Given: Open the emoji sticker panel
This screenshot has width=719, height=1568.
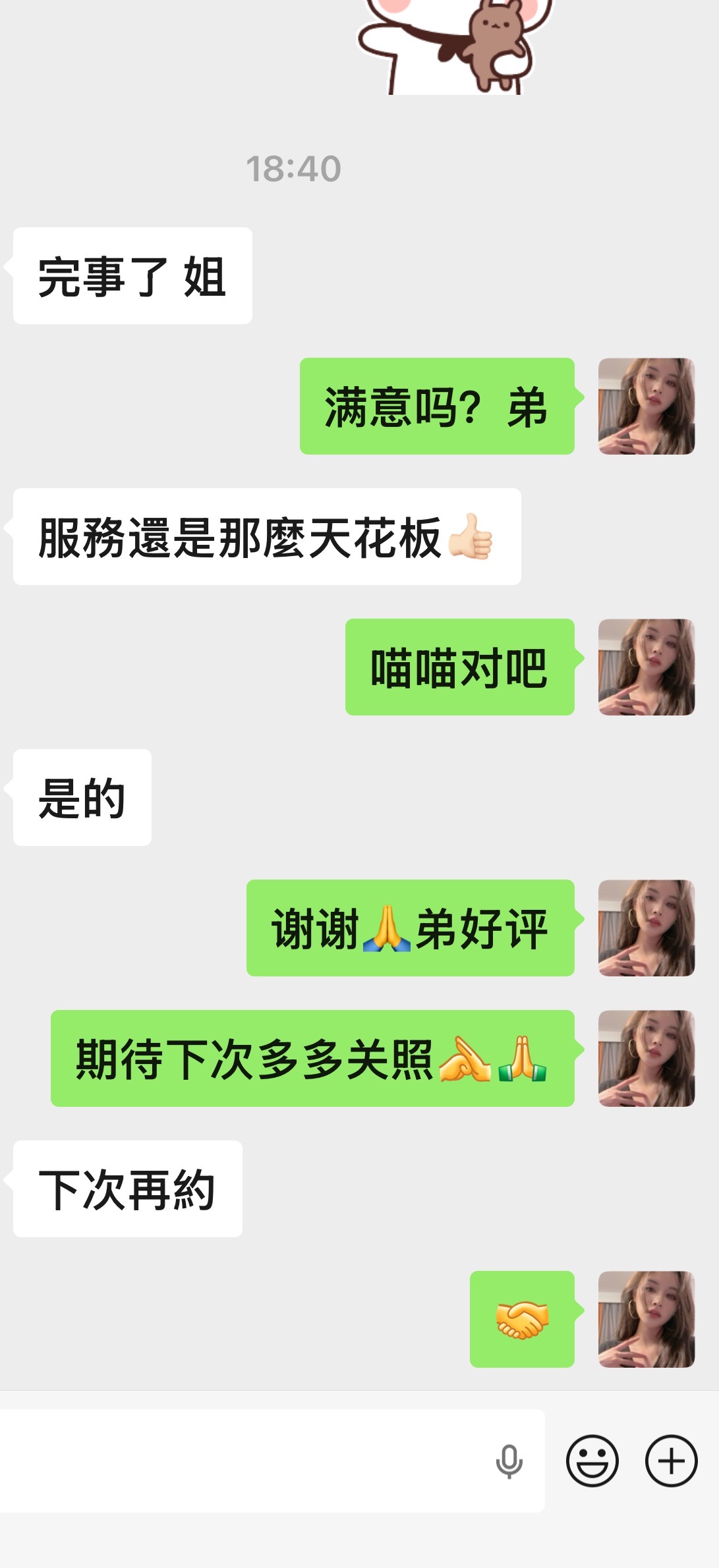Looking at the screenshot, I should (592, 1461).
